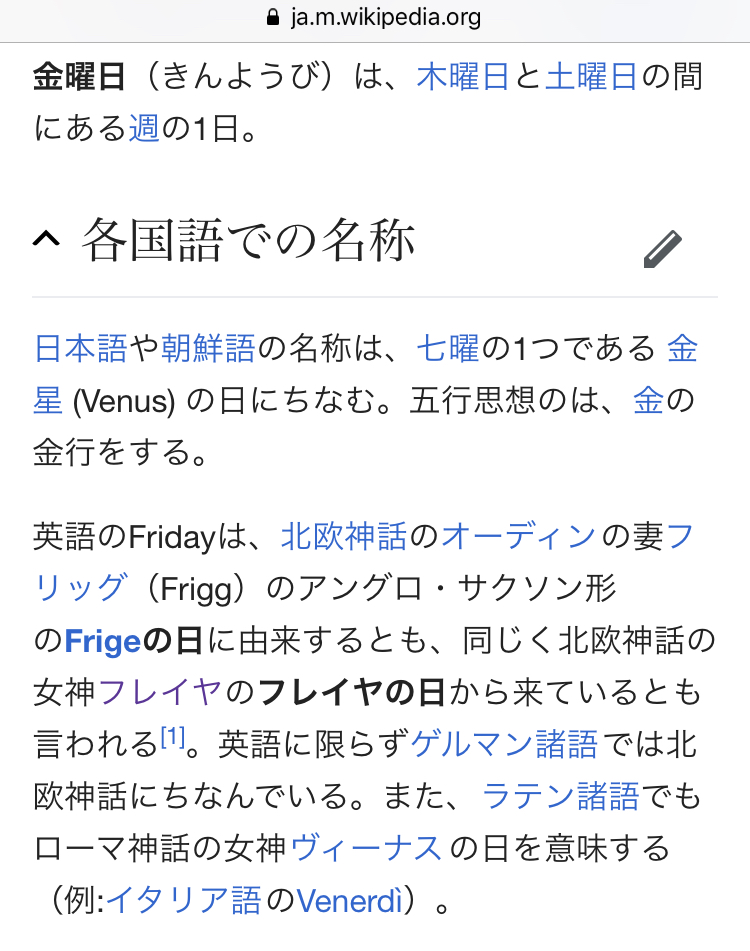Image resolution: width=750 pixels, height=951 pixels.
Task: Follow the 日本語 link
Action: 80,348
